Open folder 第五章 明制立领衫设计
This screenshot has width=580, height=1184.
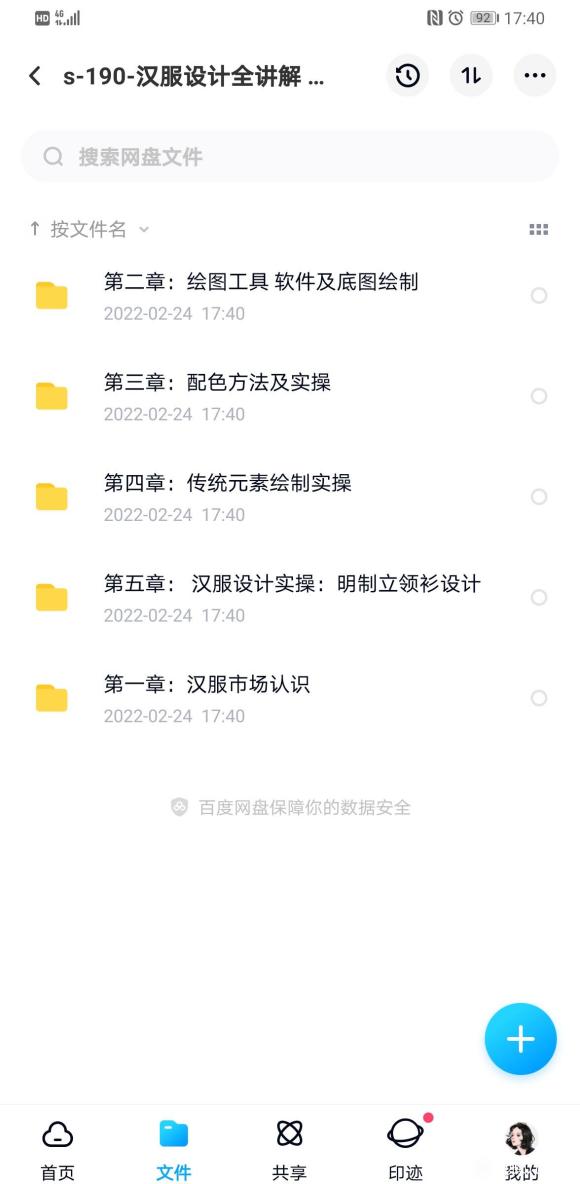290,597
